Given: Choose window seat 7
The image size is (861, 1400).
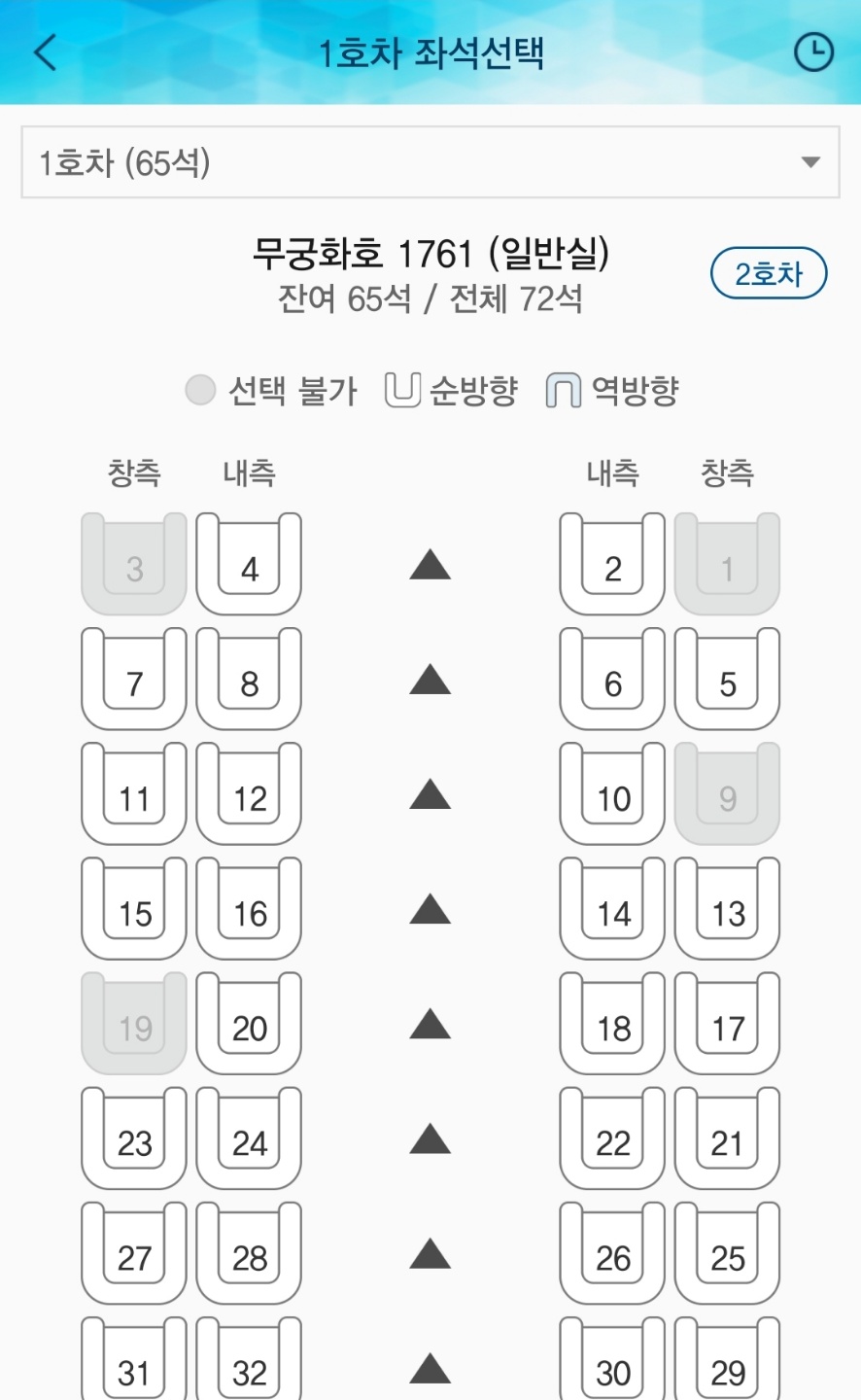Looking at the screenshot, I should tap(134, 679).
